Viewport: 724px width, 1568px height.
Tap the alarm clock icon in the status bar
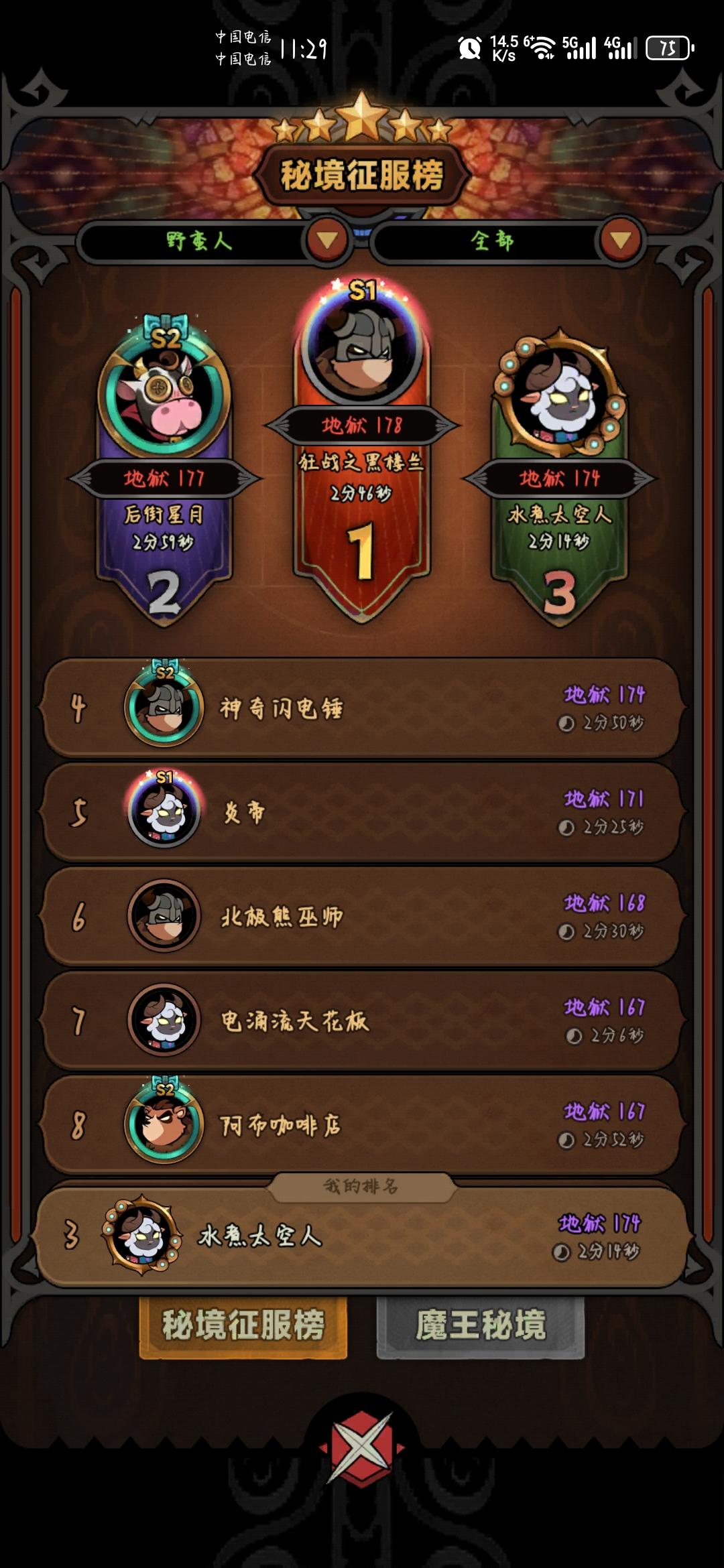point(470,48)
